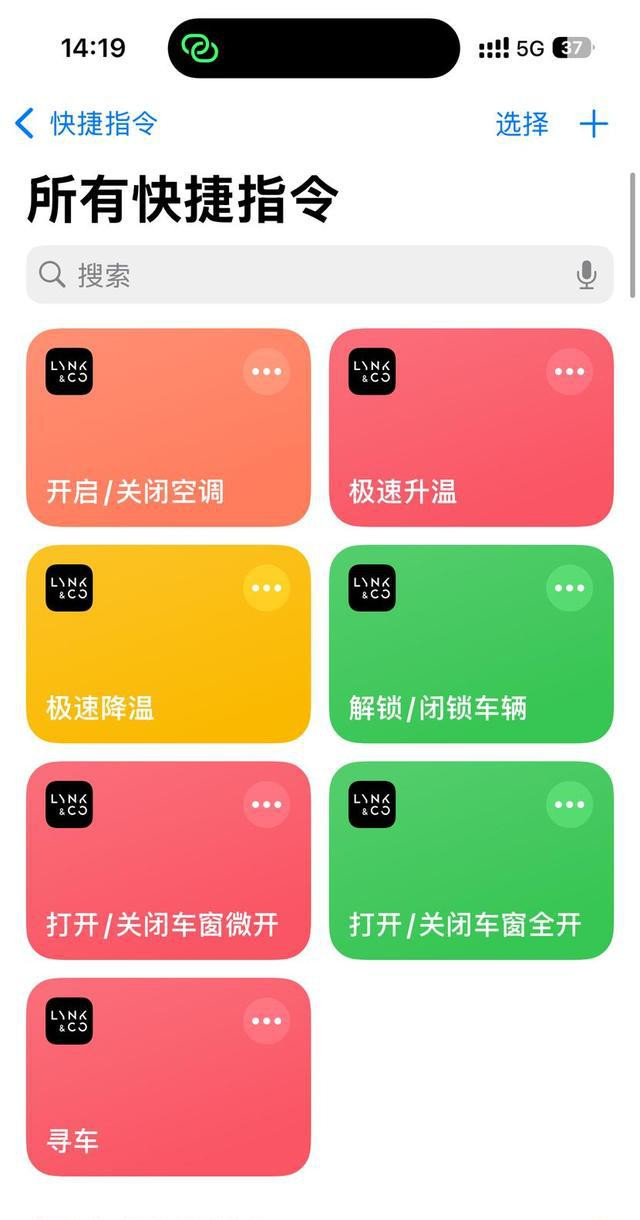Open more options for 极速升温

570,372
